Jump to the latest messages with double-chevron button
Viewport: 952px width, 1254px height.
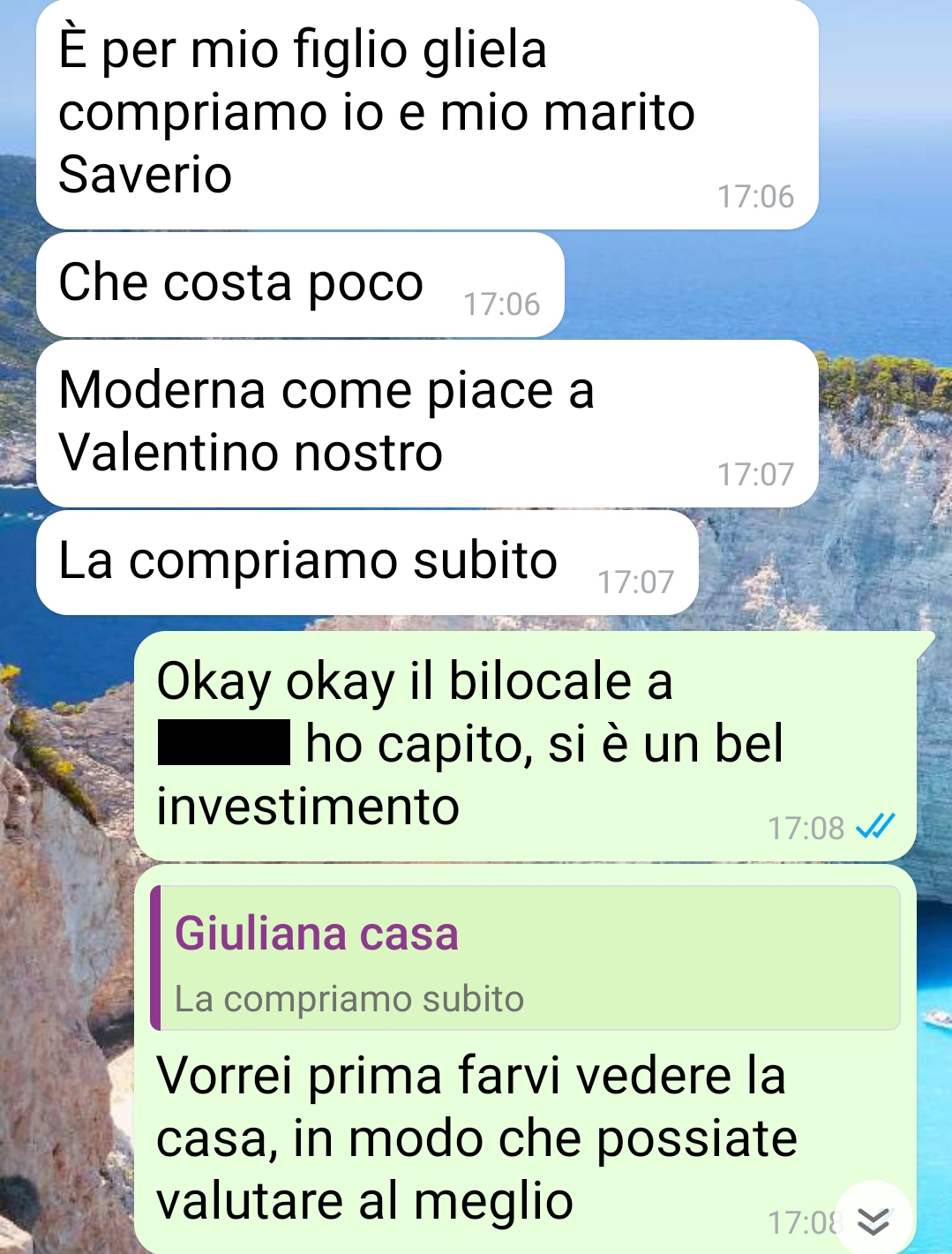[x=873, y=1220]
